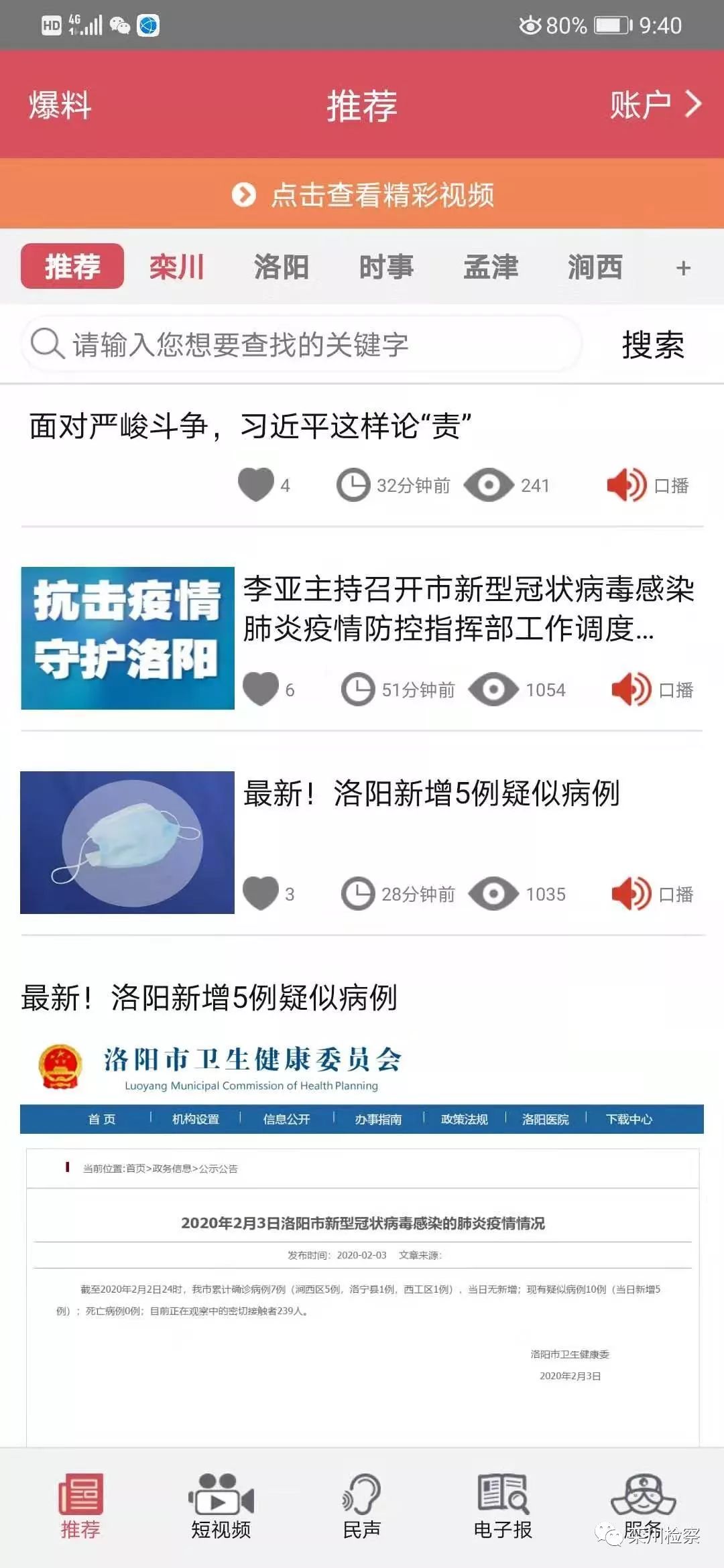This screenshot has width=724, height=1568.
Task: Select the 时事 channel tab
Action: (x=385, y=267)
